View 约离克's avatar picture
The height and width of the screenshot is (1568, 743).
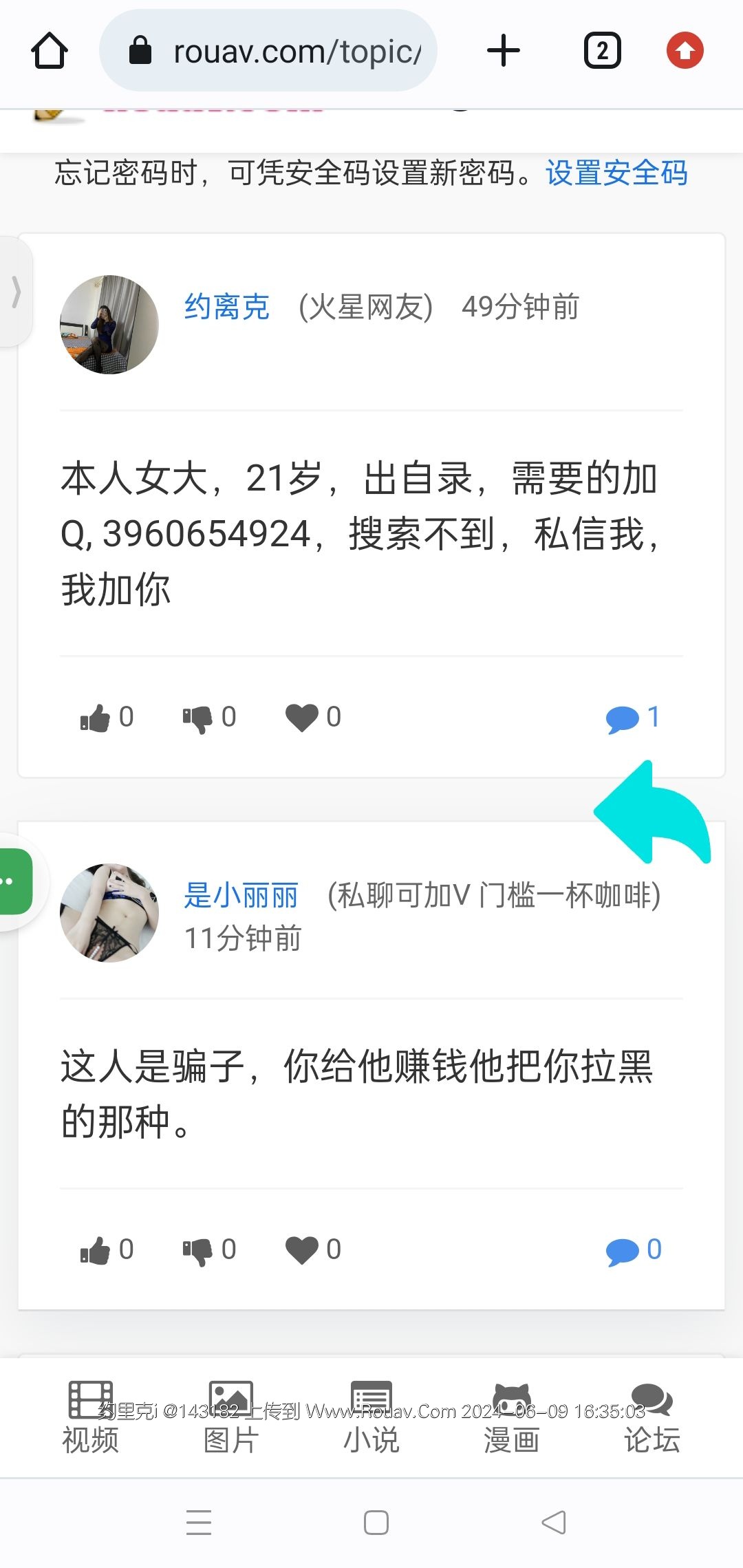(109, 325)
